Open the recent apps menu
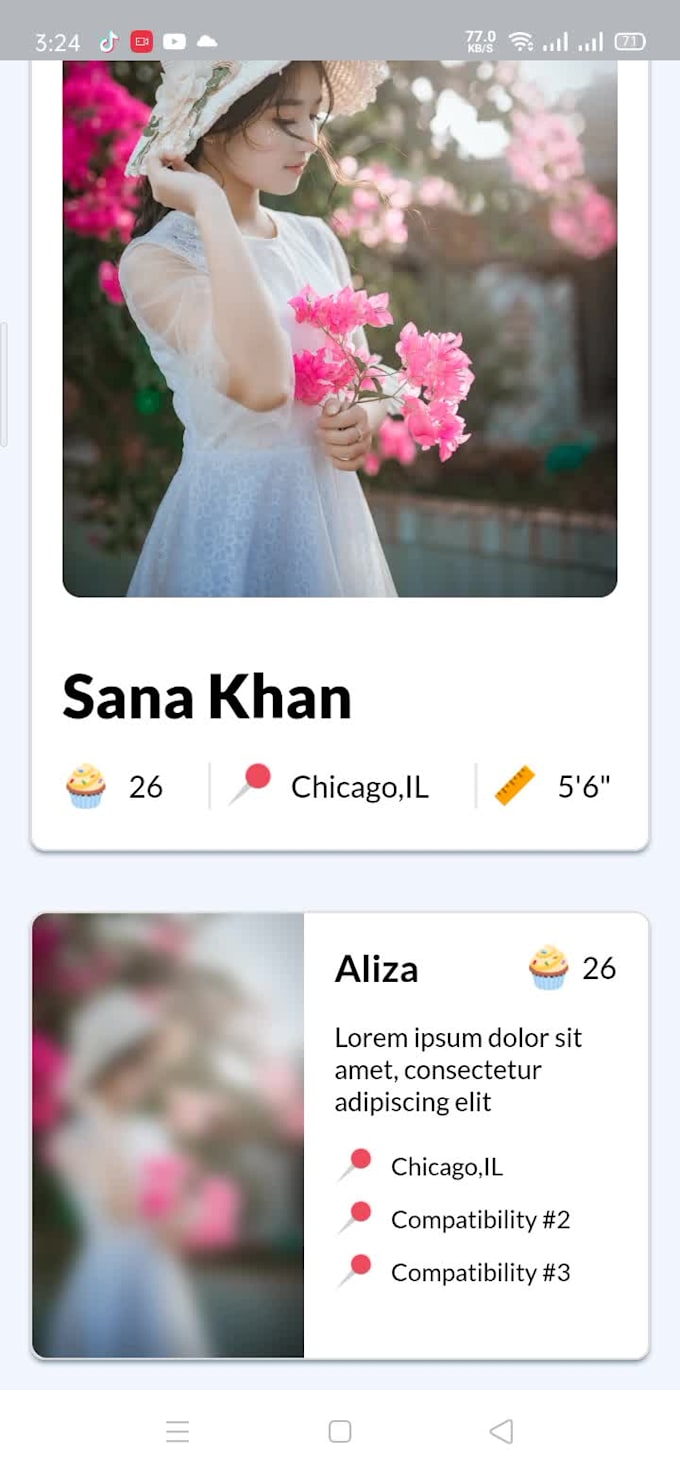This screenshot has width=680, height=1473. tap(178, 1432)
